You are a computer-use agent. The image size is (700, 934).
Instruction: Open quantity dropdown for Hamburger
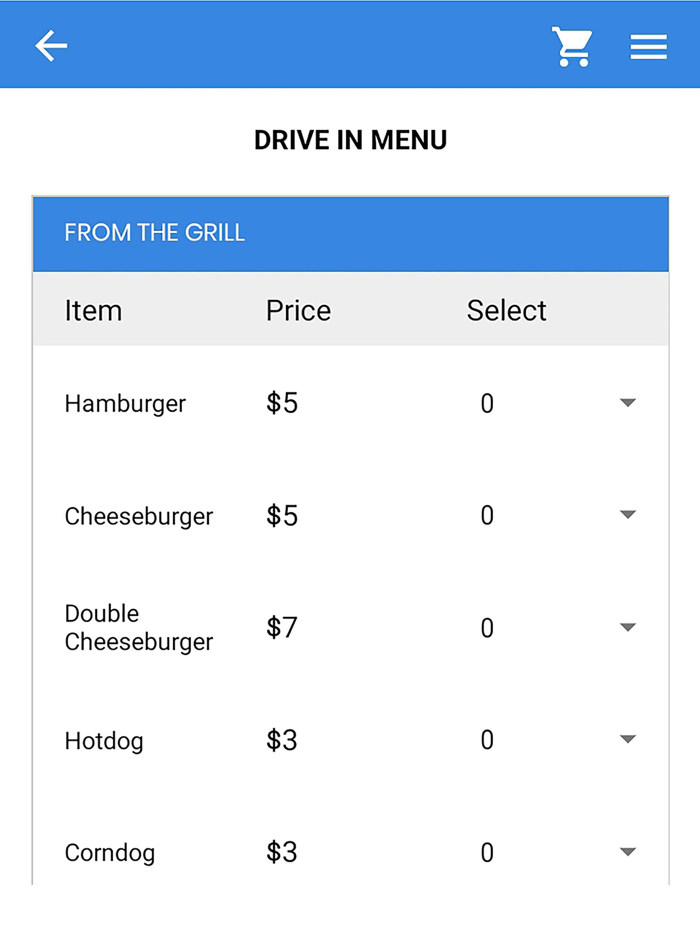627,403
